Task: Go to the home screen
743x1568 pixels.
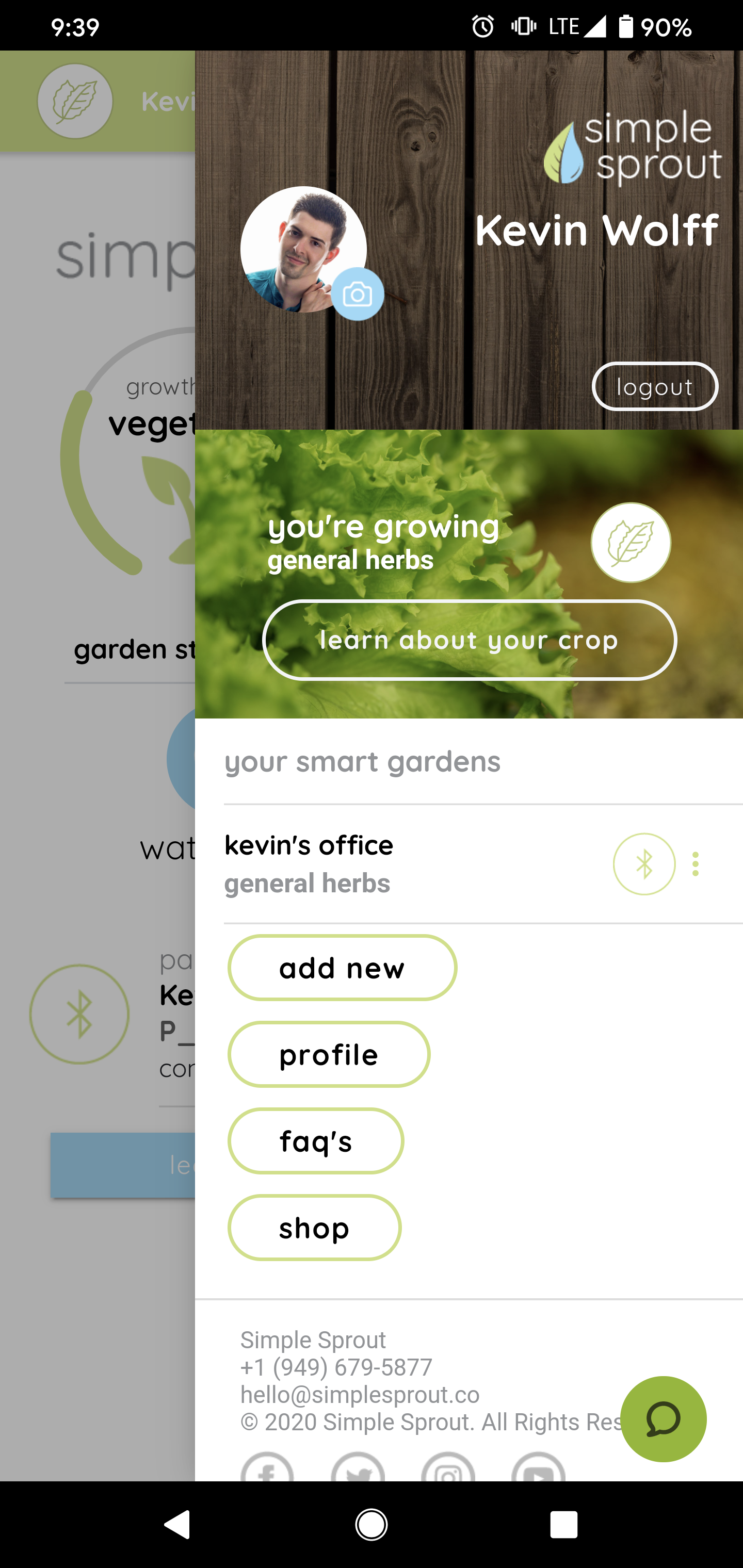Action: [x=372, y=1525]
